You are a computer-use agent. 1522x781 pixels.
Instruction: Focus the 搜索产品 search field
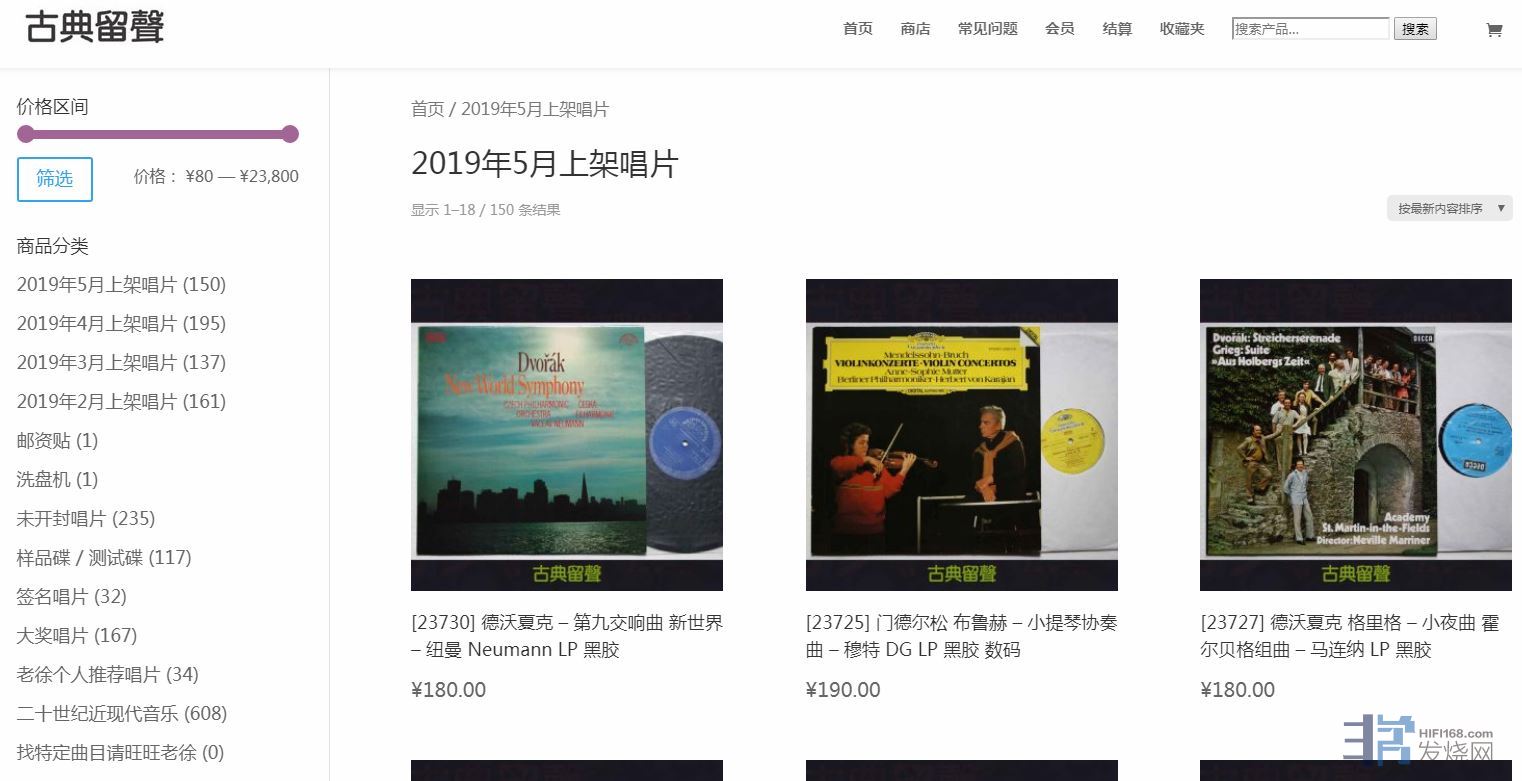click(1310, 29)
